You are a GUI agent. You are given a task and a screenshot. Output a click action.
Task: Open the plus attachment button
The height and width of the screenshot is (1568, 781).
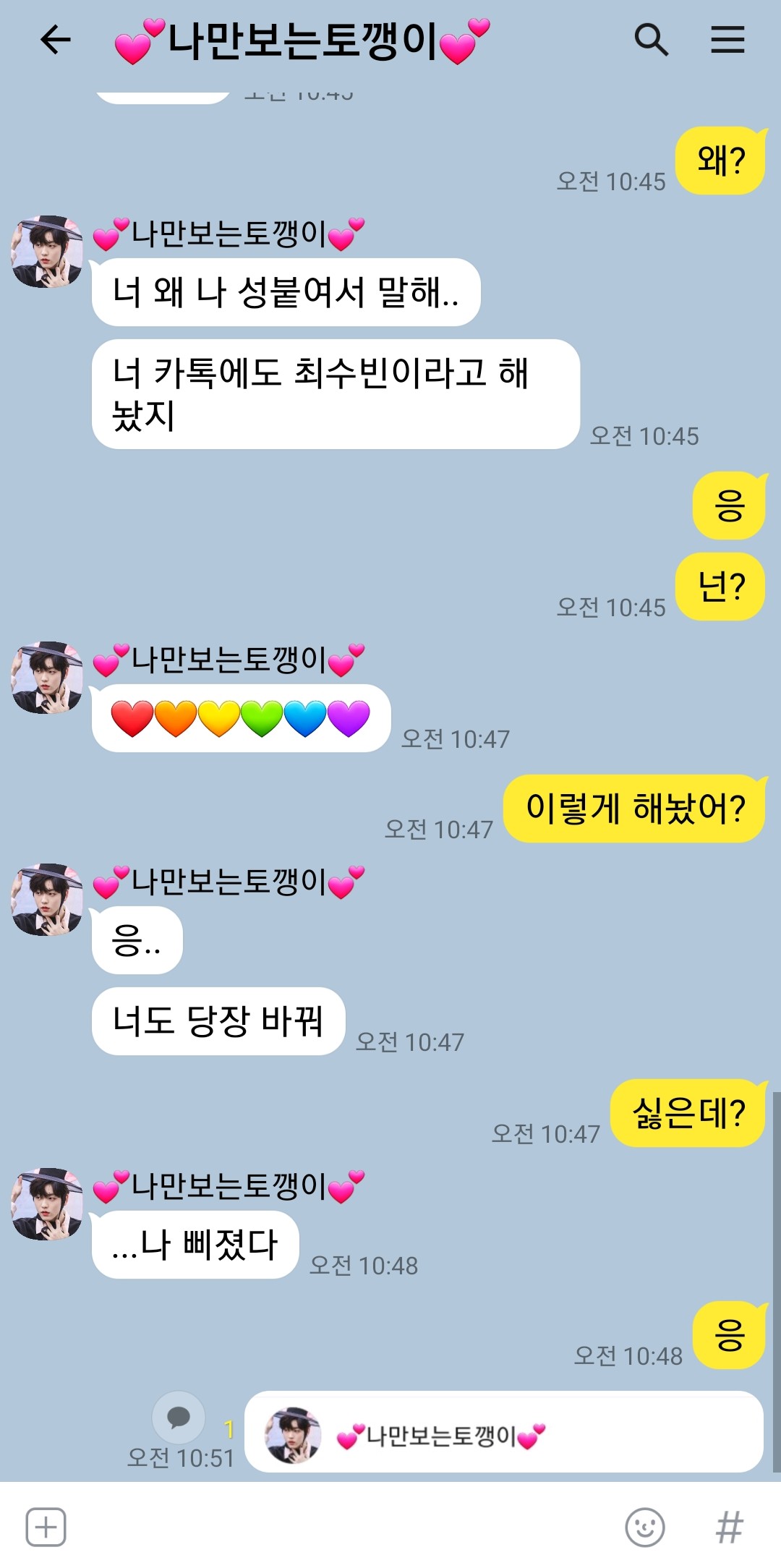46,1527
